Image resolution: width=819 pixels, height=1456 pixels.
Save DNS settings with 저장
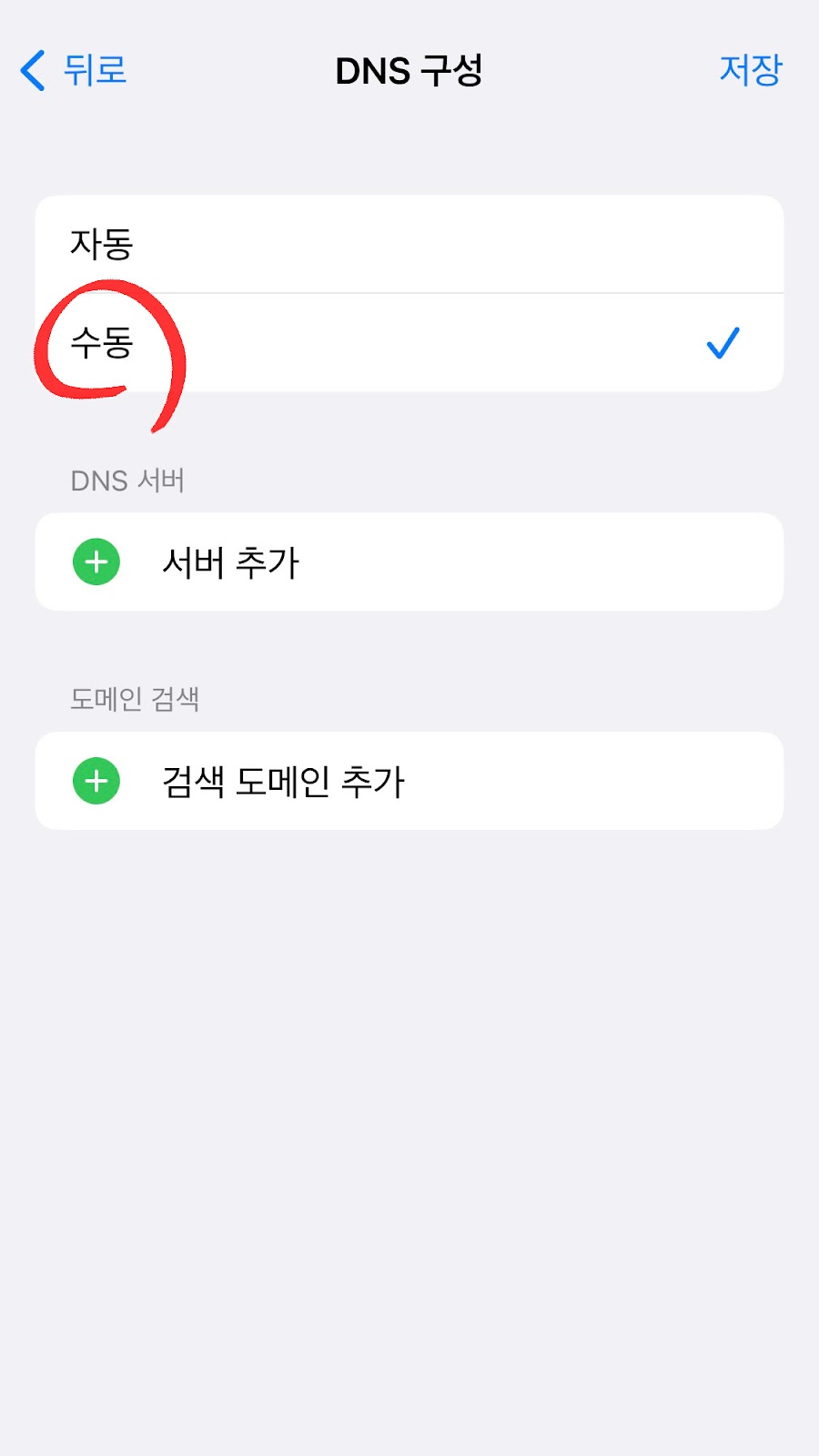pos(751,70)
